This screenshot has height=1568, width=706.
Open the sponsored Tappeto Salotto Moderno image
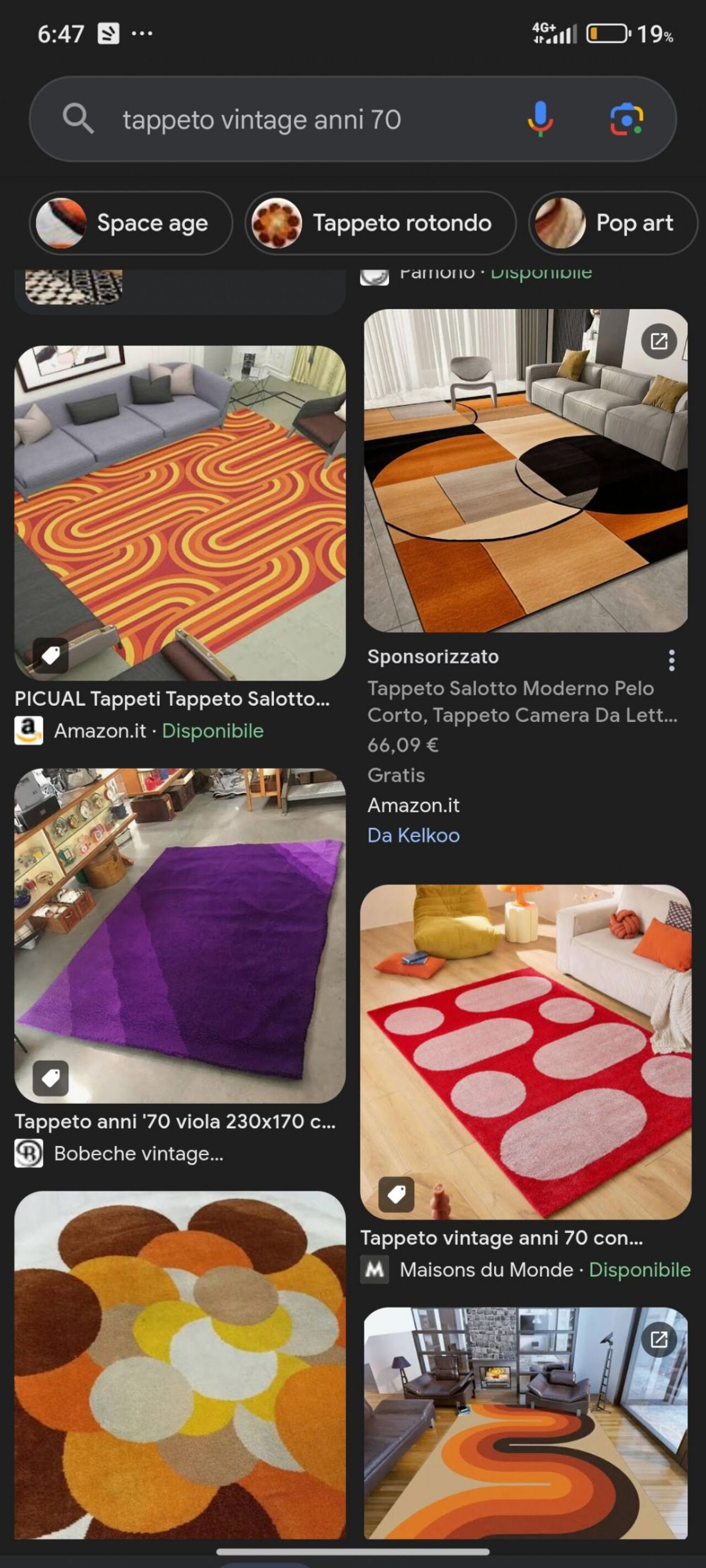[525, 470]
